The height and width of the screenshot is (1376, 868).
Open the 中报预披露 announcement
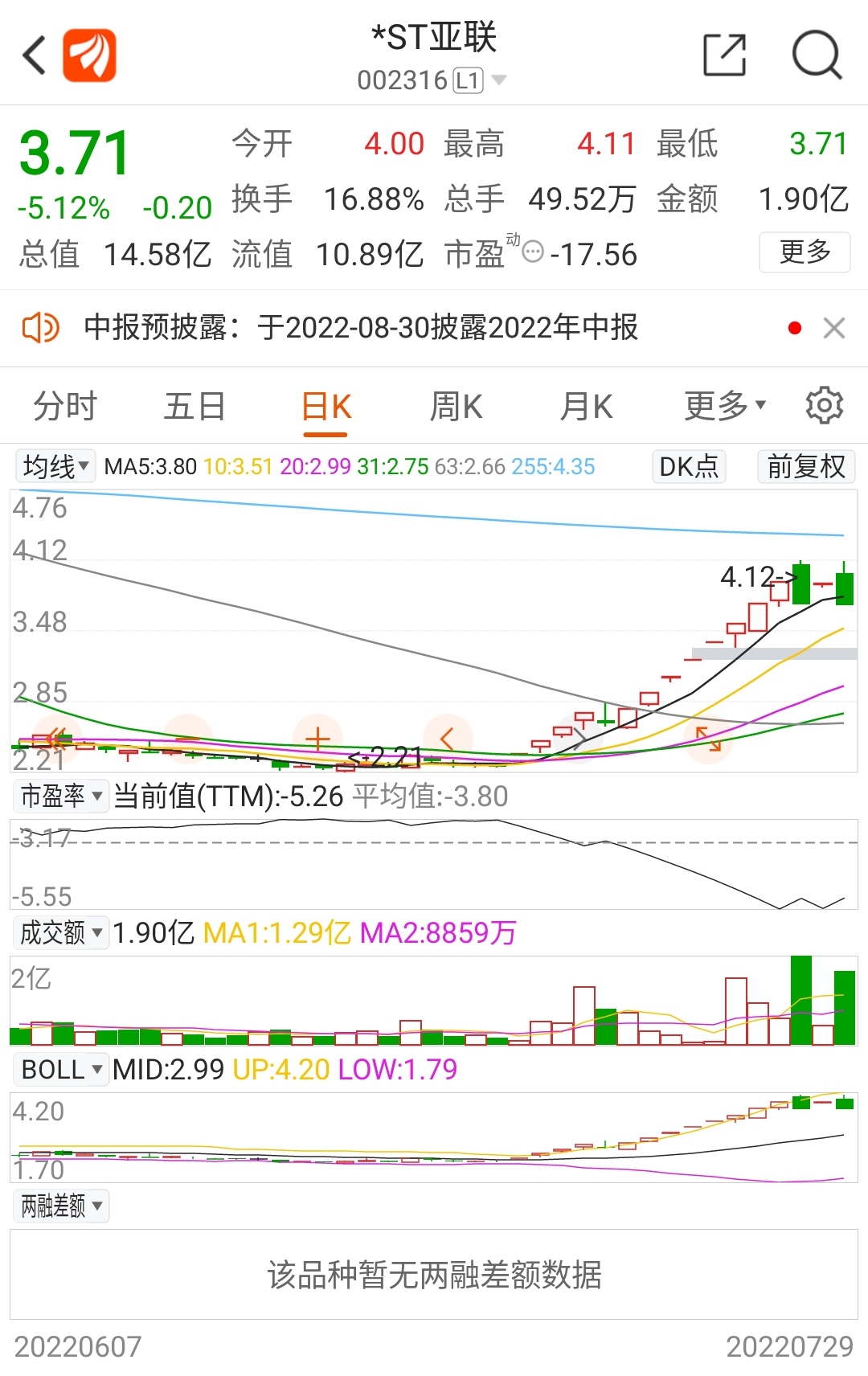click(361, 328)
